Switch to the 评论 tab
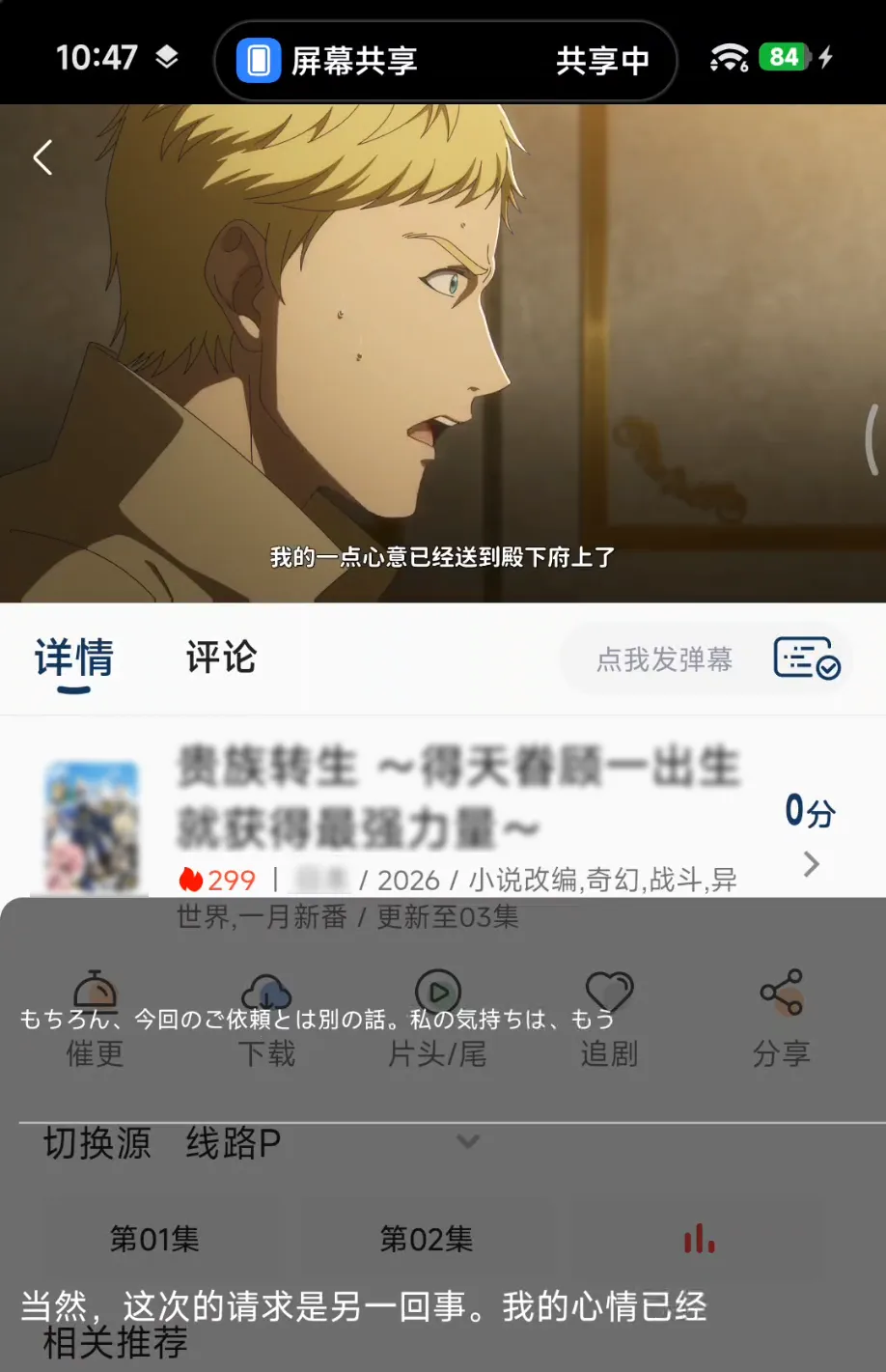Screen dimensions: 886x1372 [221, 658]
